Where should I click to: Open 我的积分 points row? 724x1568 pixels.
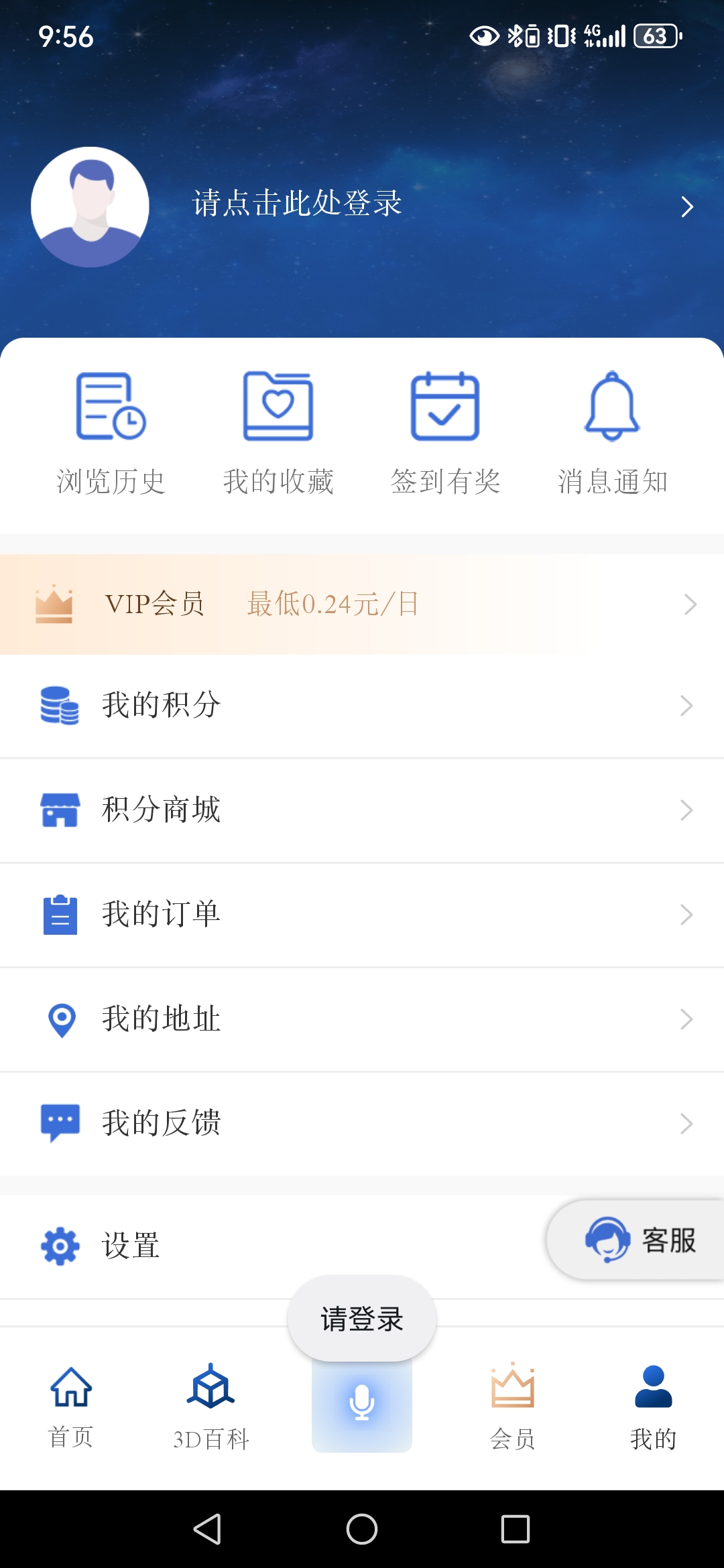pos(362,706)
